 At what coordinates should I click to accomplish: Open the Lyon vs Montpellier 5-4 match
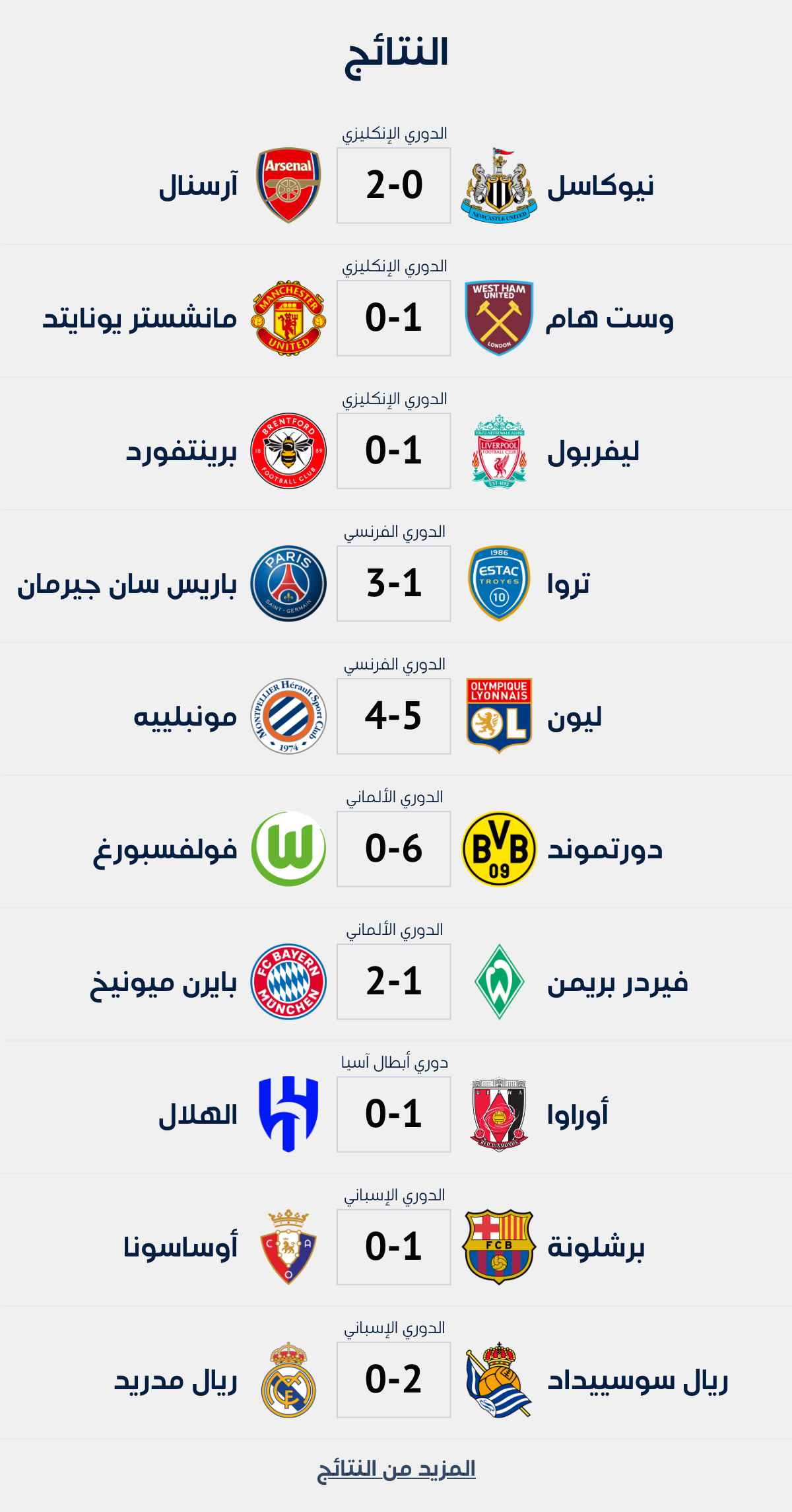(x=394, y=716)
